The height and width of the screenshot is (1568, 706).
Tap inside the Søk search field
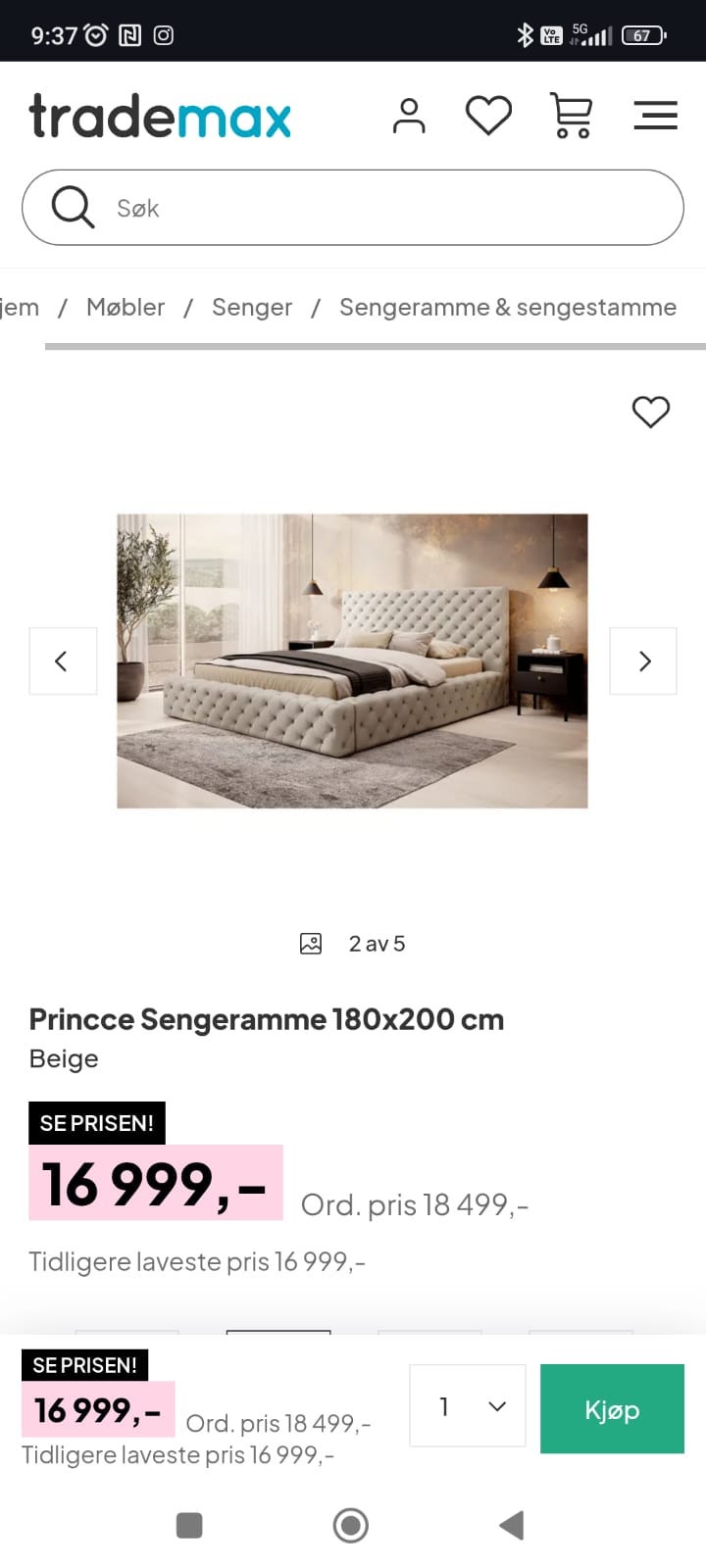pos(294,207)
